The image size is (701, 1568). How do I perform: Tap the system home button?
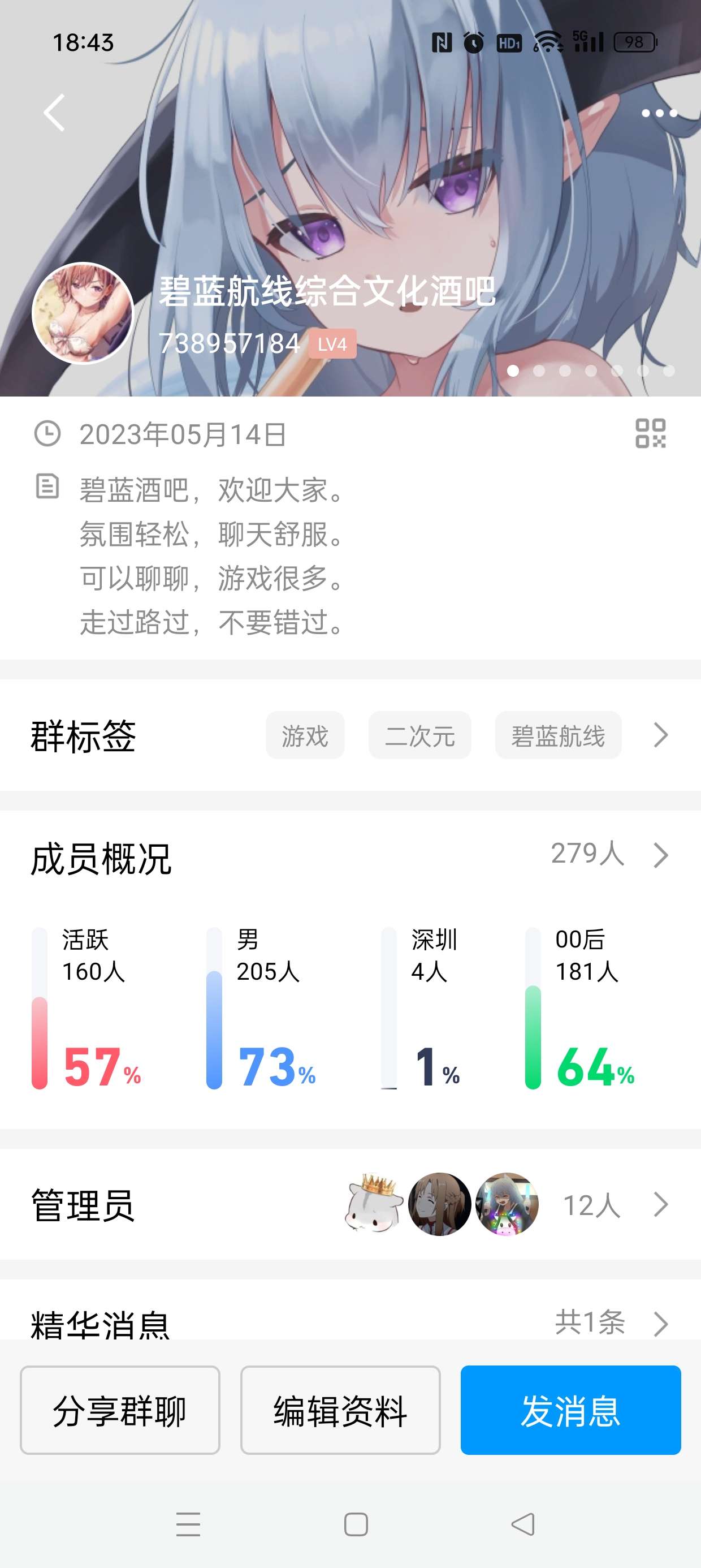click(356, 1524)
